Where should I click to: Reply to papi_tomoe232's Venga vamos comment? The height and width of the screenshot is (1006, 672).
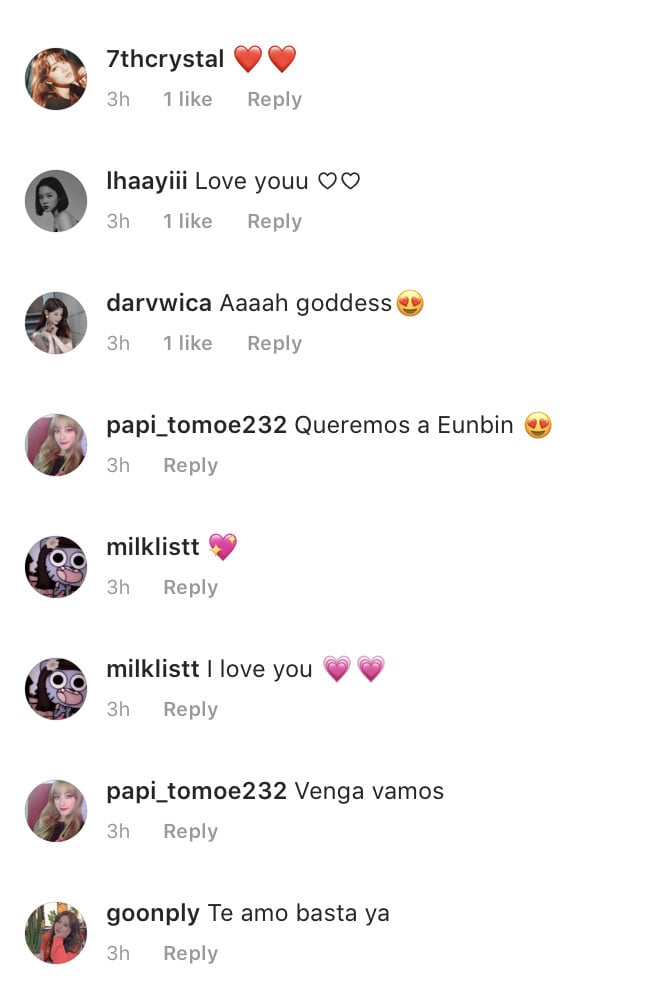190,831
